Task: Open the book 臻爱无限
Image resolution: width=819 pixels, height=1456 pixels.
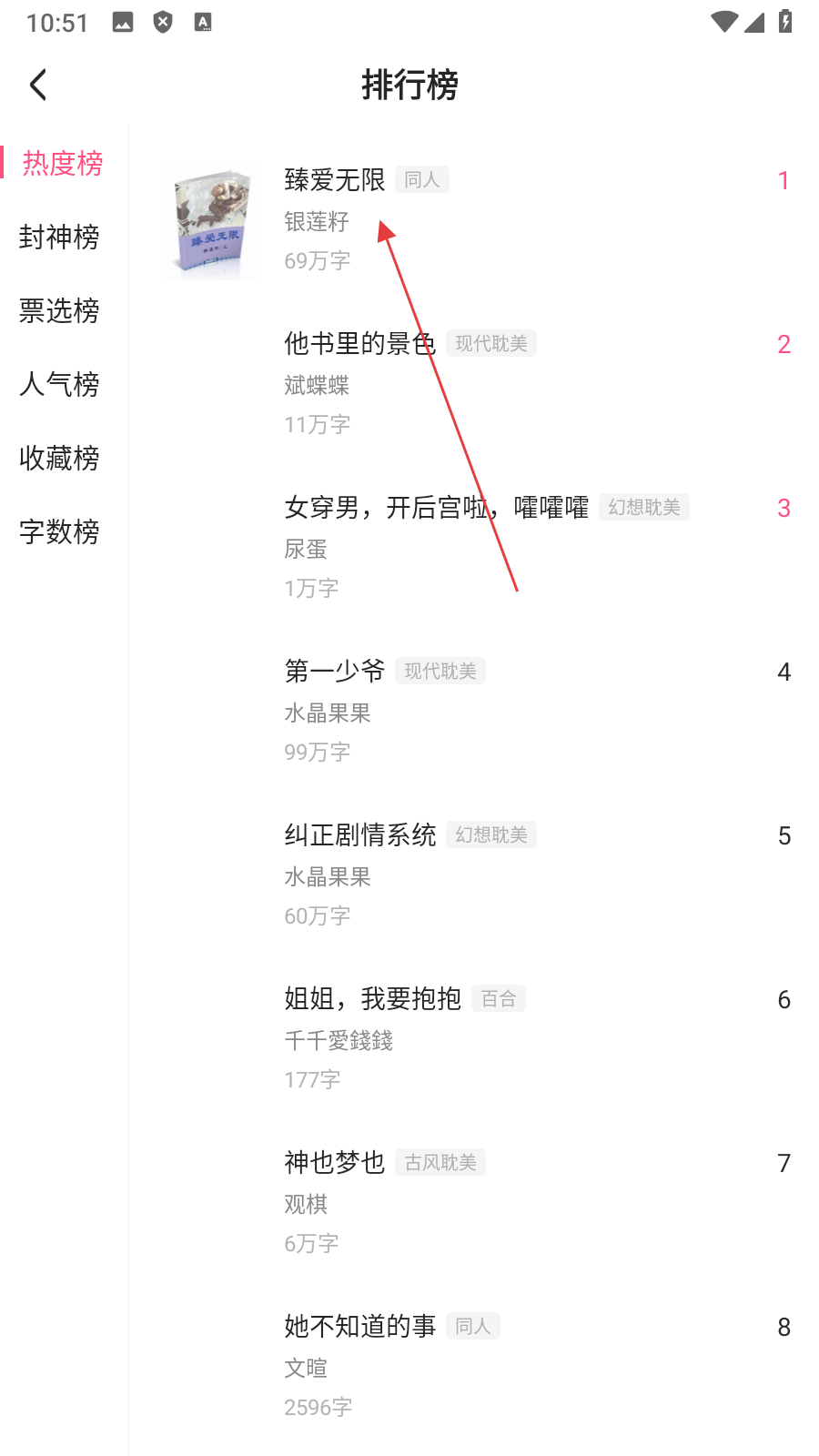Action: click(335, 180)
